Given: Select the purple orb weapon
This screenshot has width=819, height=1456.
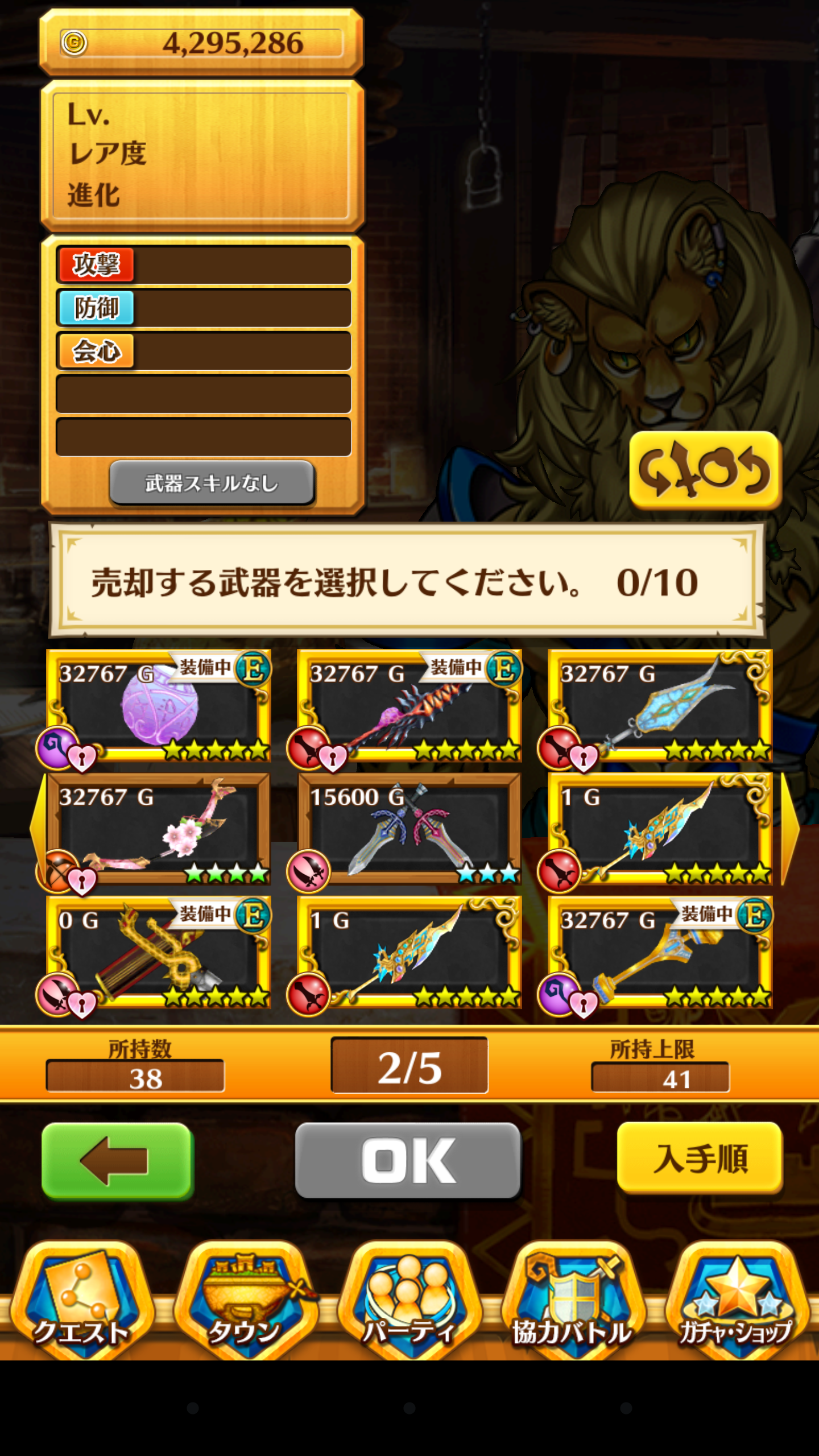Looking at the screenshot, I should coord(158,706).
